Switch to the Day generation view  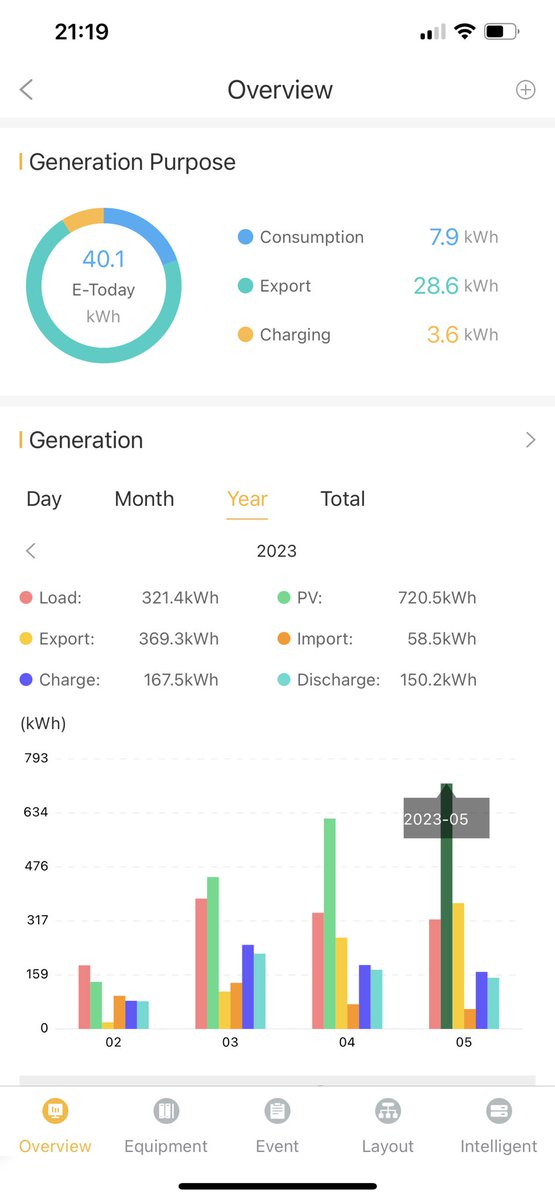pos(44,499)
